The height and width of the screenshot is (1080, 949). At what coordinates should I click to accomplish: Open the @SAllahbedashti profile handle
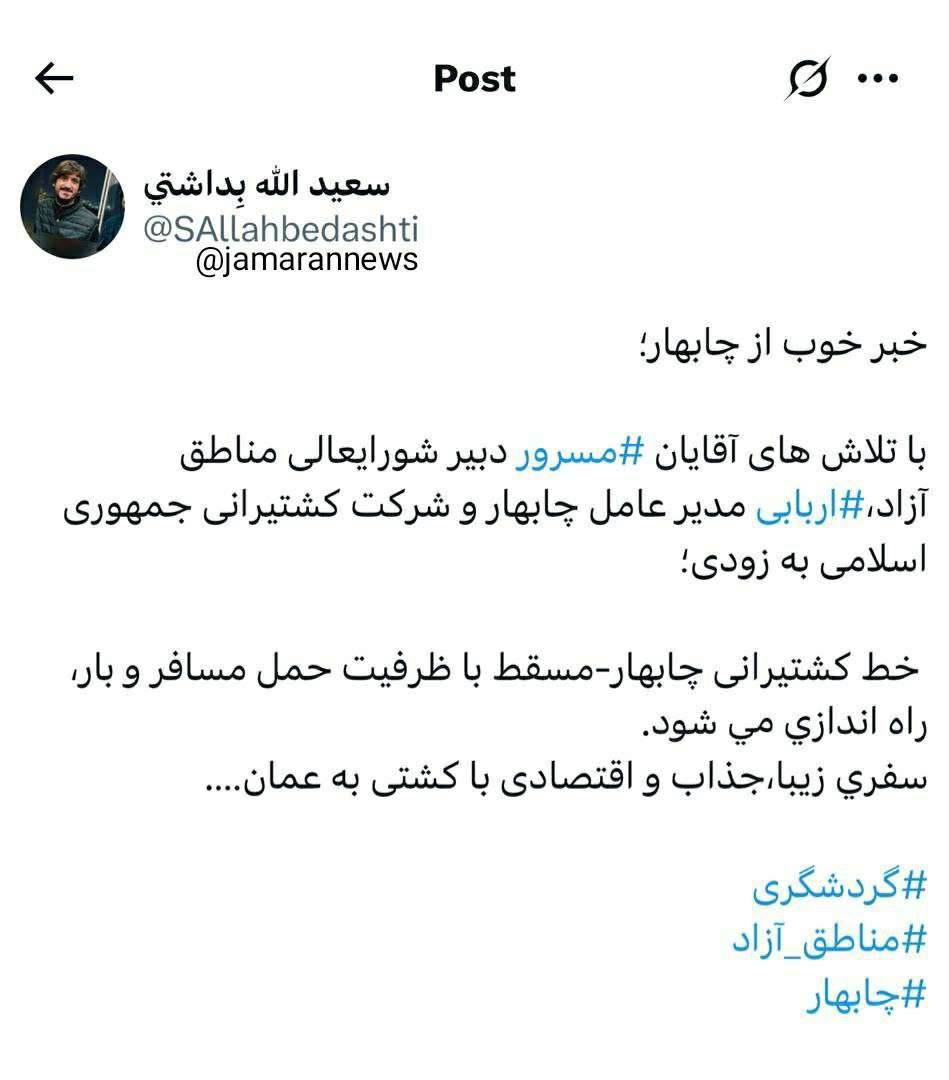281,229
